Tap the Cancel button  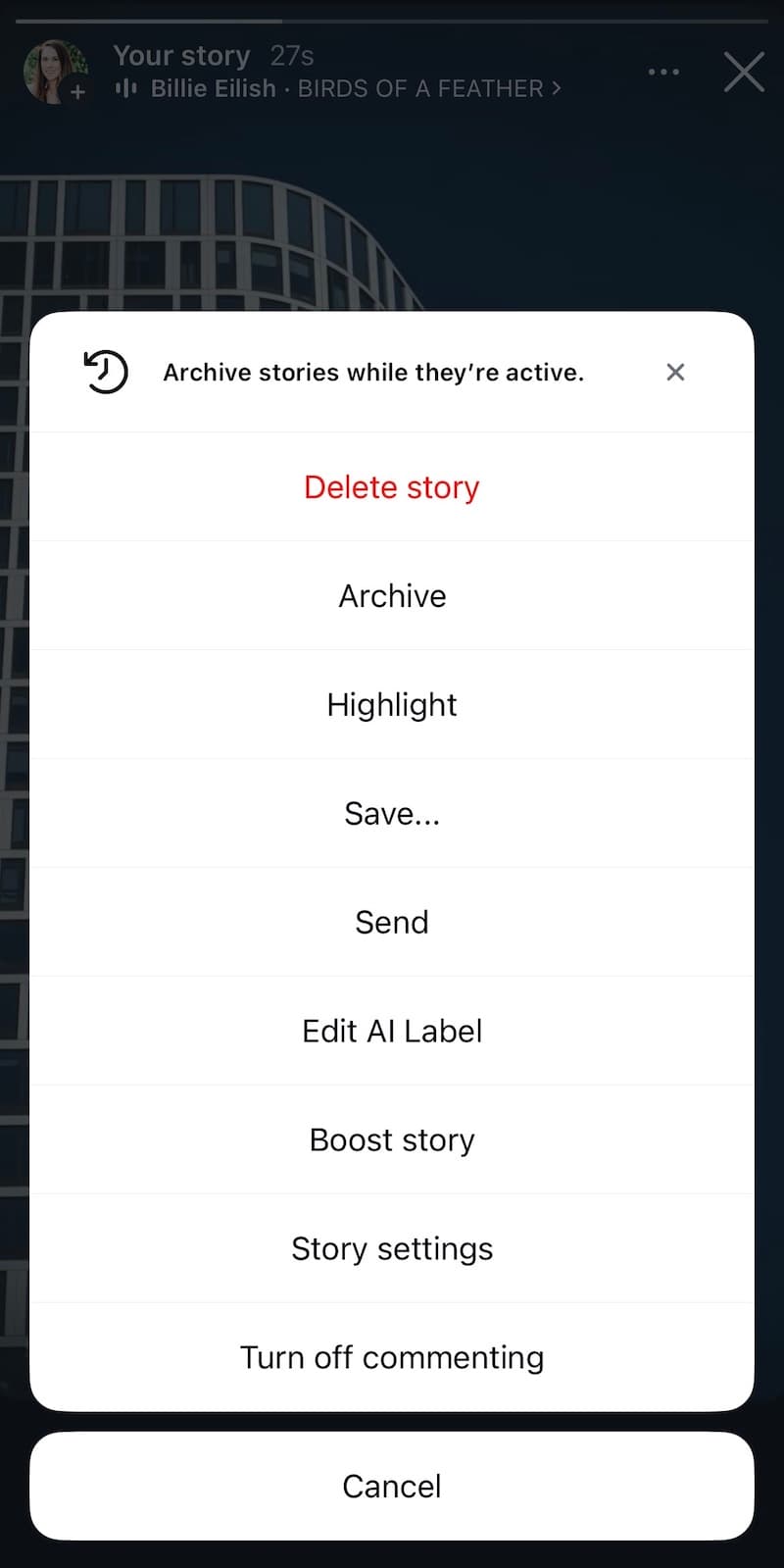click(392, 1486)
